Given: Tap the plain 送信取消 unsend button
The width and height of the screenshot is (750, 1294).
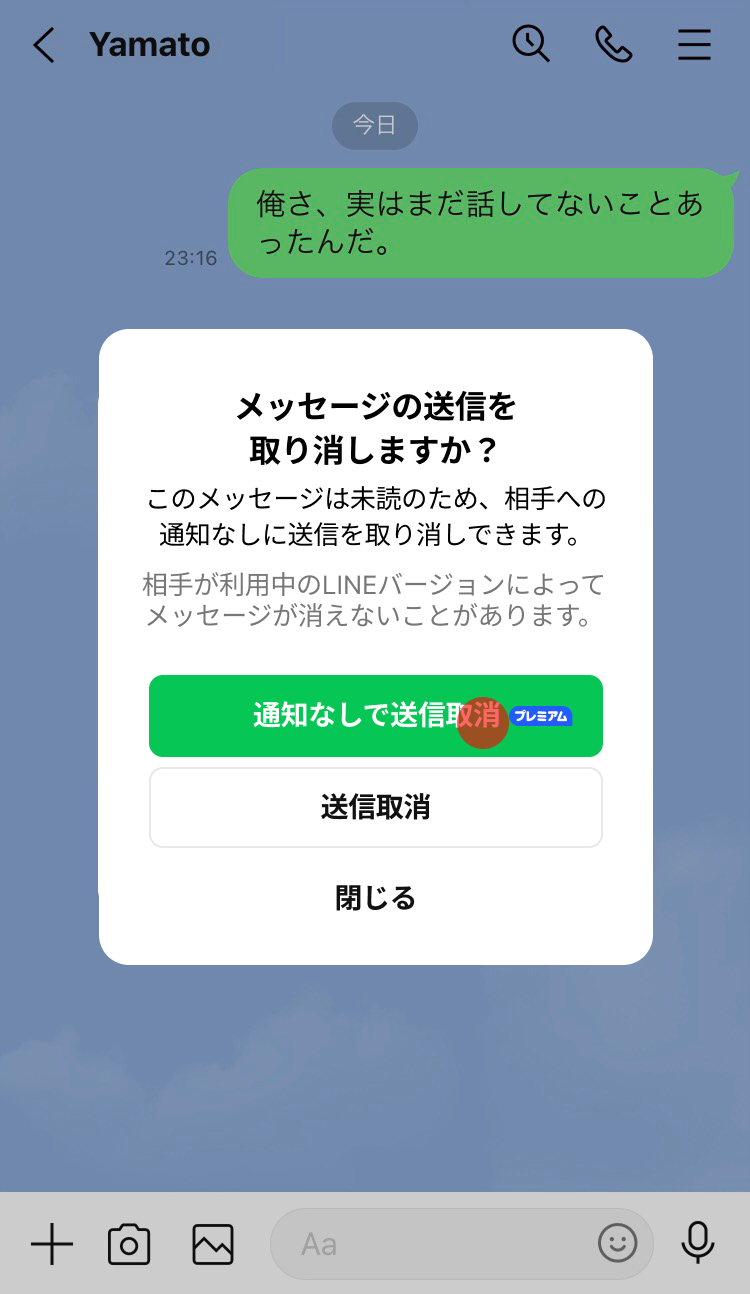Looking at the screenshot, I should [375, 807].
